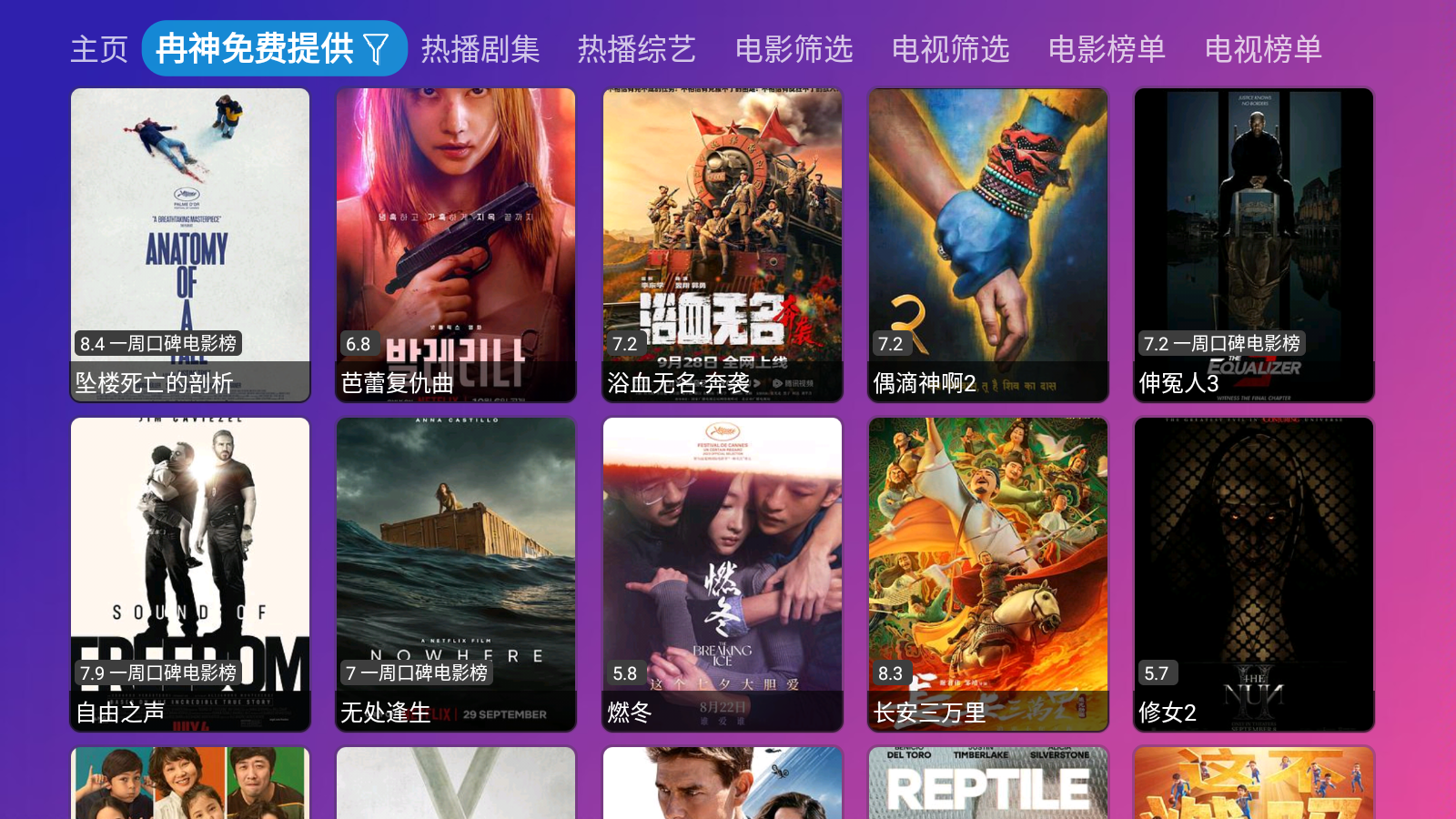The height and width of the screenshot is (819, 1456).
Task: Select the 电影筛选 tab
Action: [794, 49]
